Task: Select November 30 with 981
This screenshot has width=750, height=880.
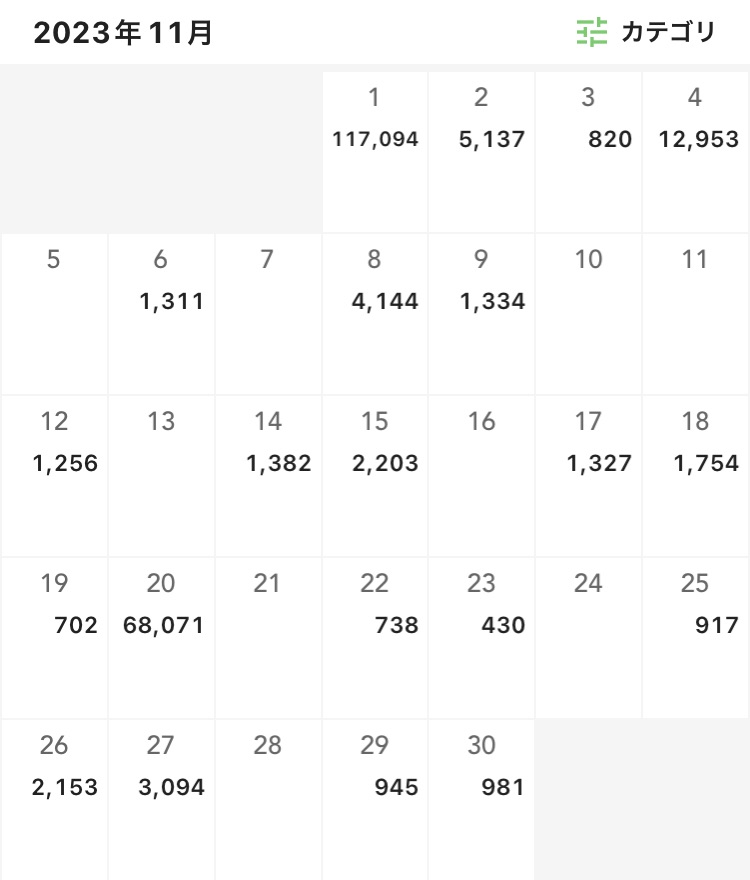Action: 482,799
